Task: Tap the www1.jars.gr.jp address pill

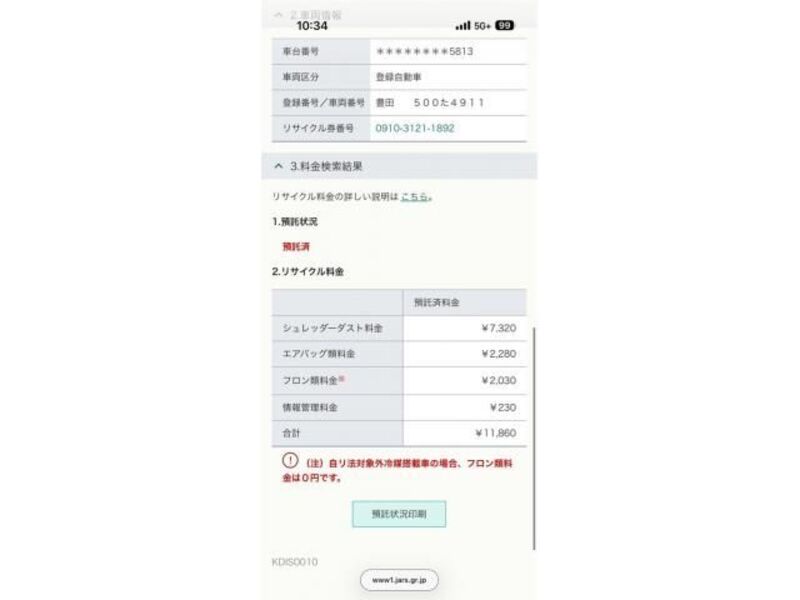Action: (x=399, y=580)
